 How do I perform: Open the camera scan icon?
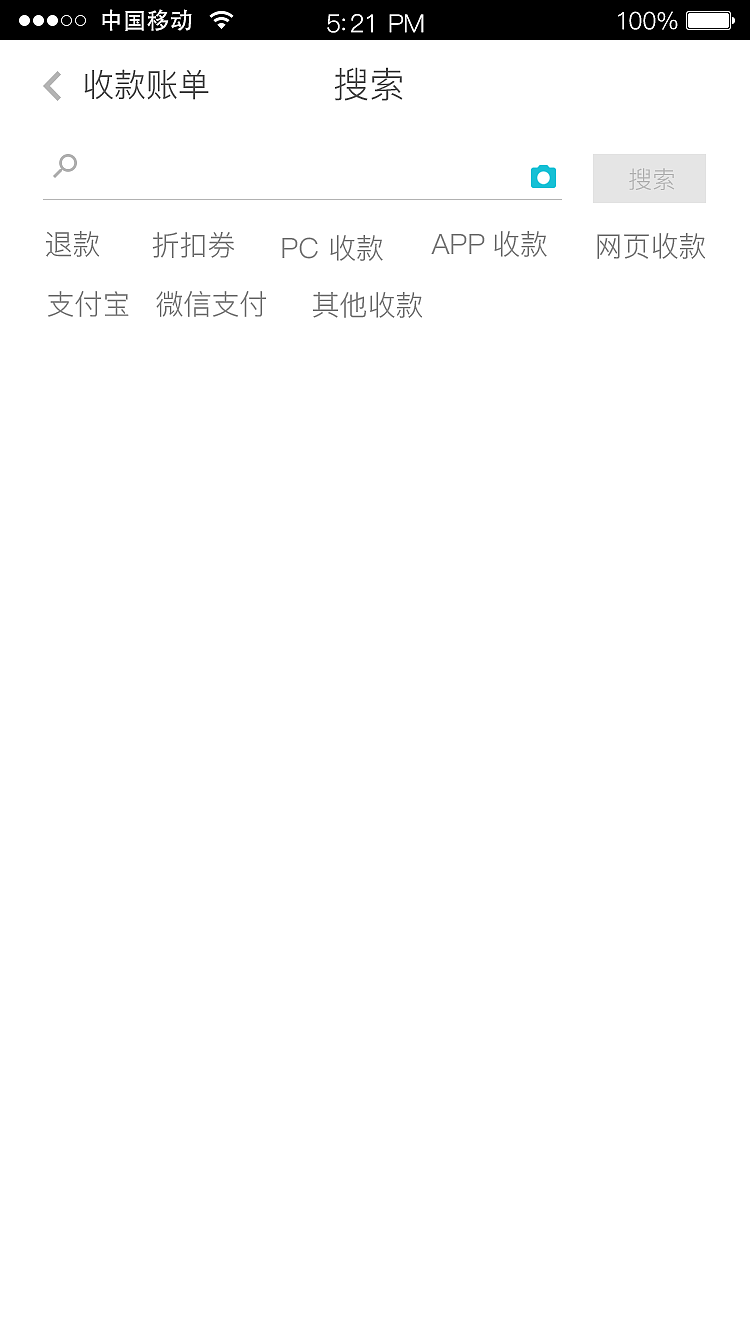tap(543, 175)
